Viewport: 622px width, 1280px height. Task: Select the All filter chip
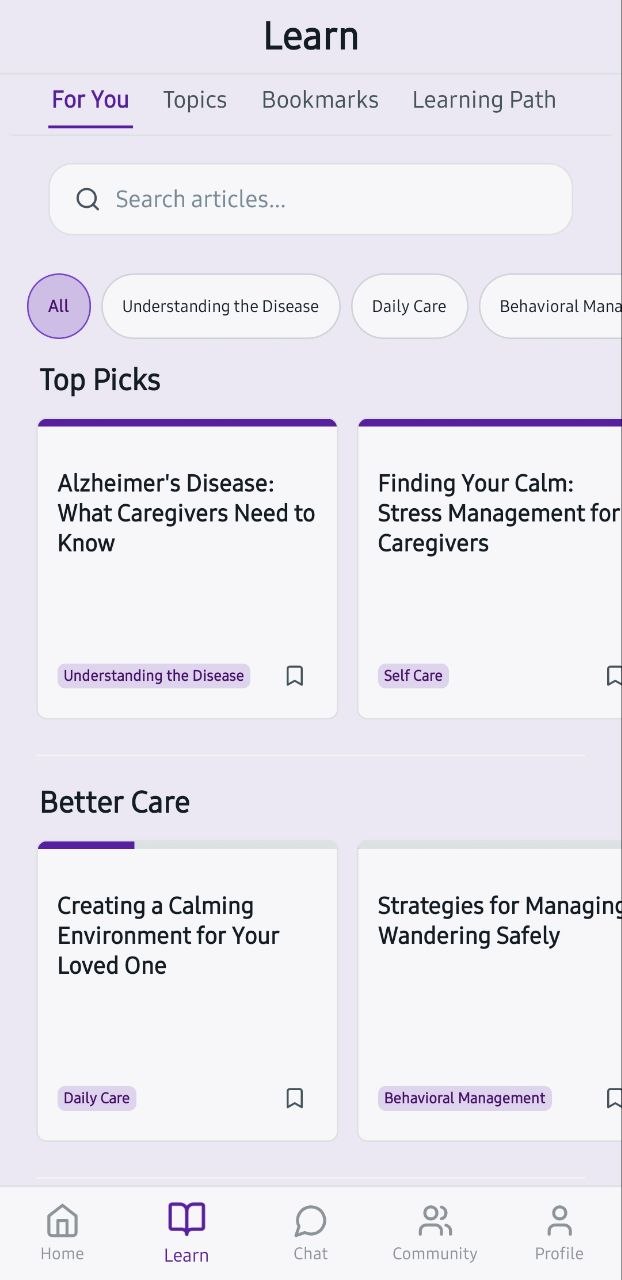tap(59, 306)
